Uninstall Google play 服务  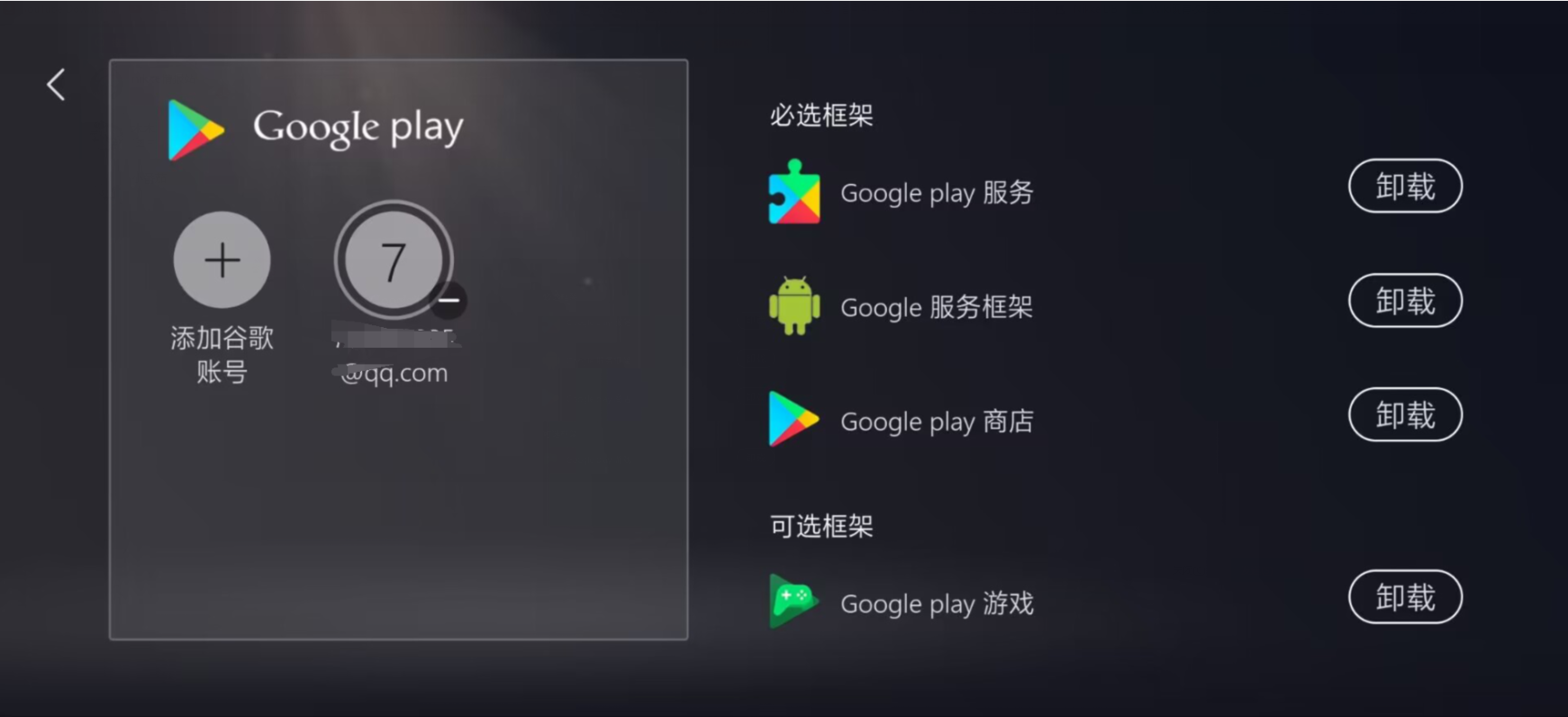[1404, 186]
